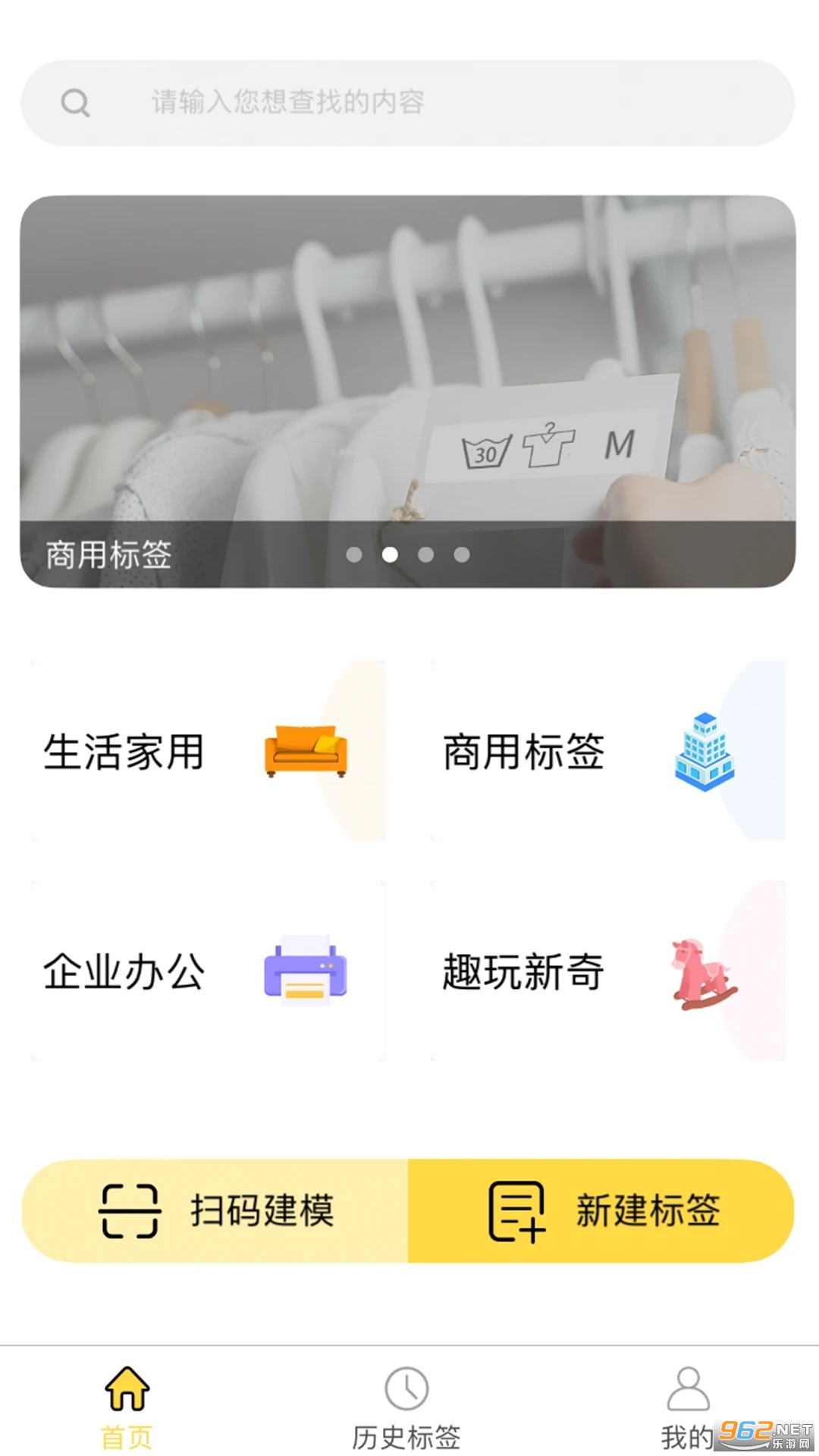Open the 生活家用 category card
The image size is (819, 1456).
pyautogui.click(x=208, y=751)
